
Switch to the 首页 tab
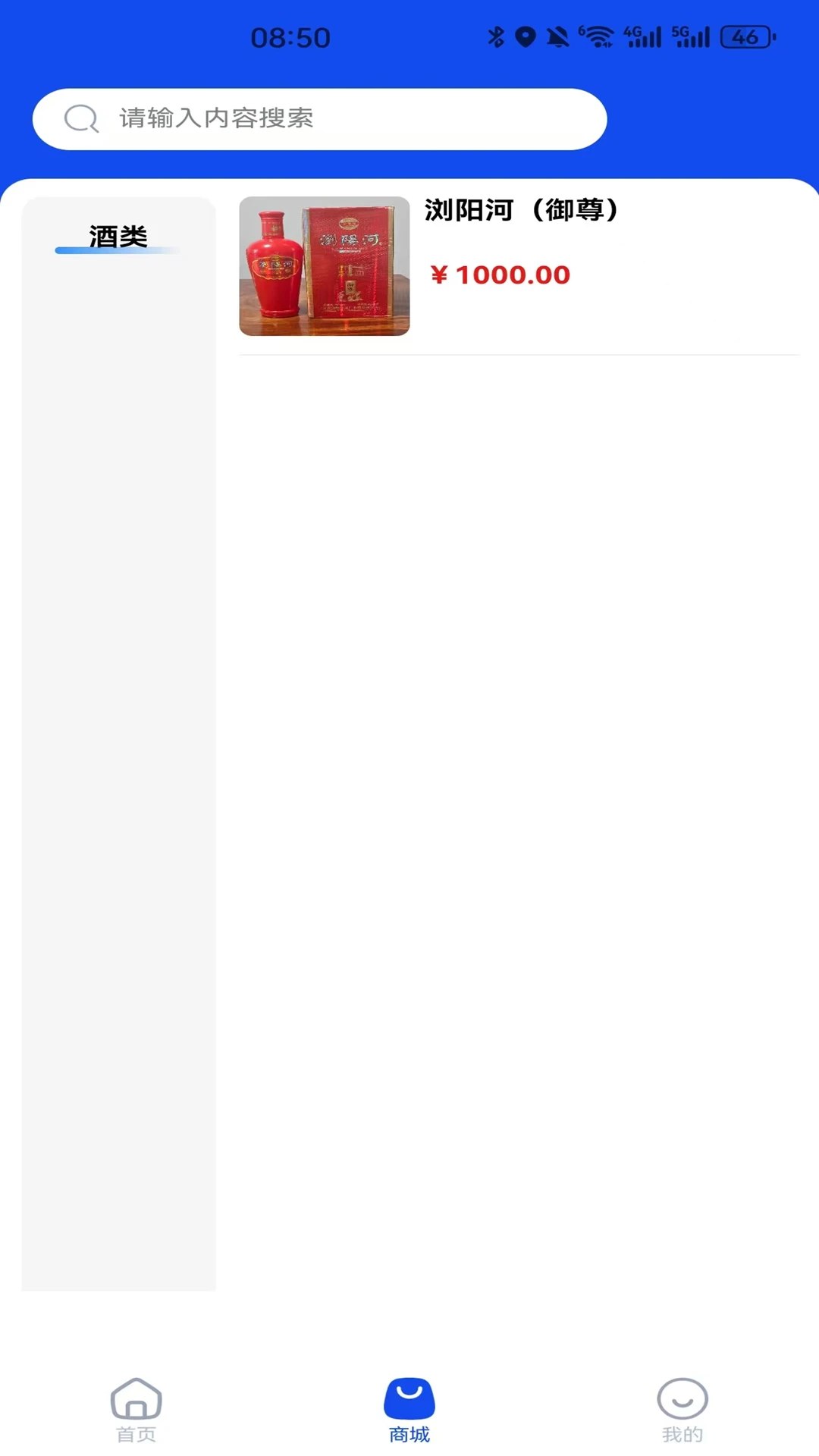136,1409
